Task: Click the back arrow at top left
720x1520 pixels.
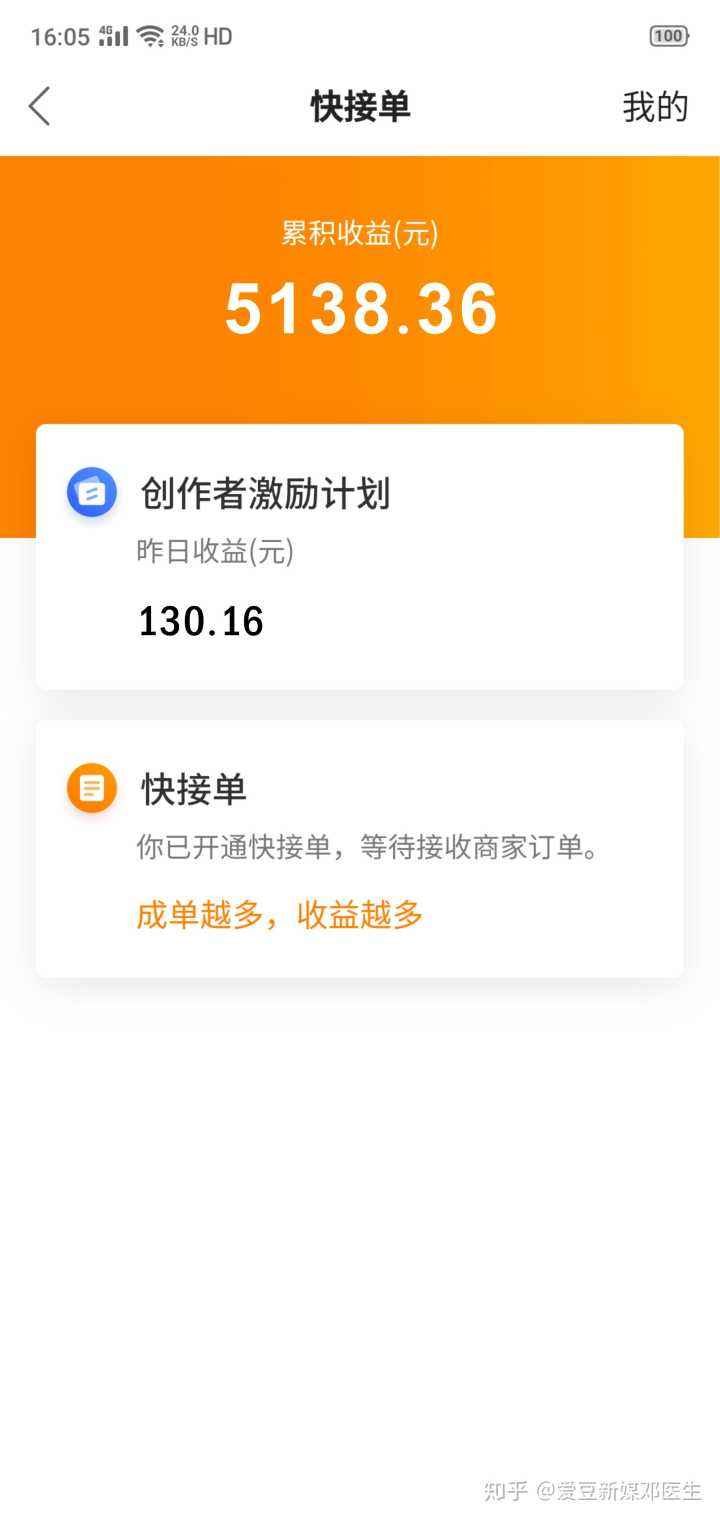Action: [40, 105]
